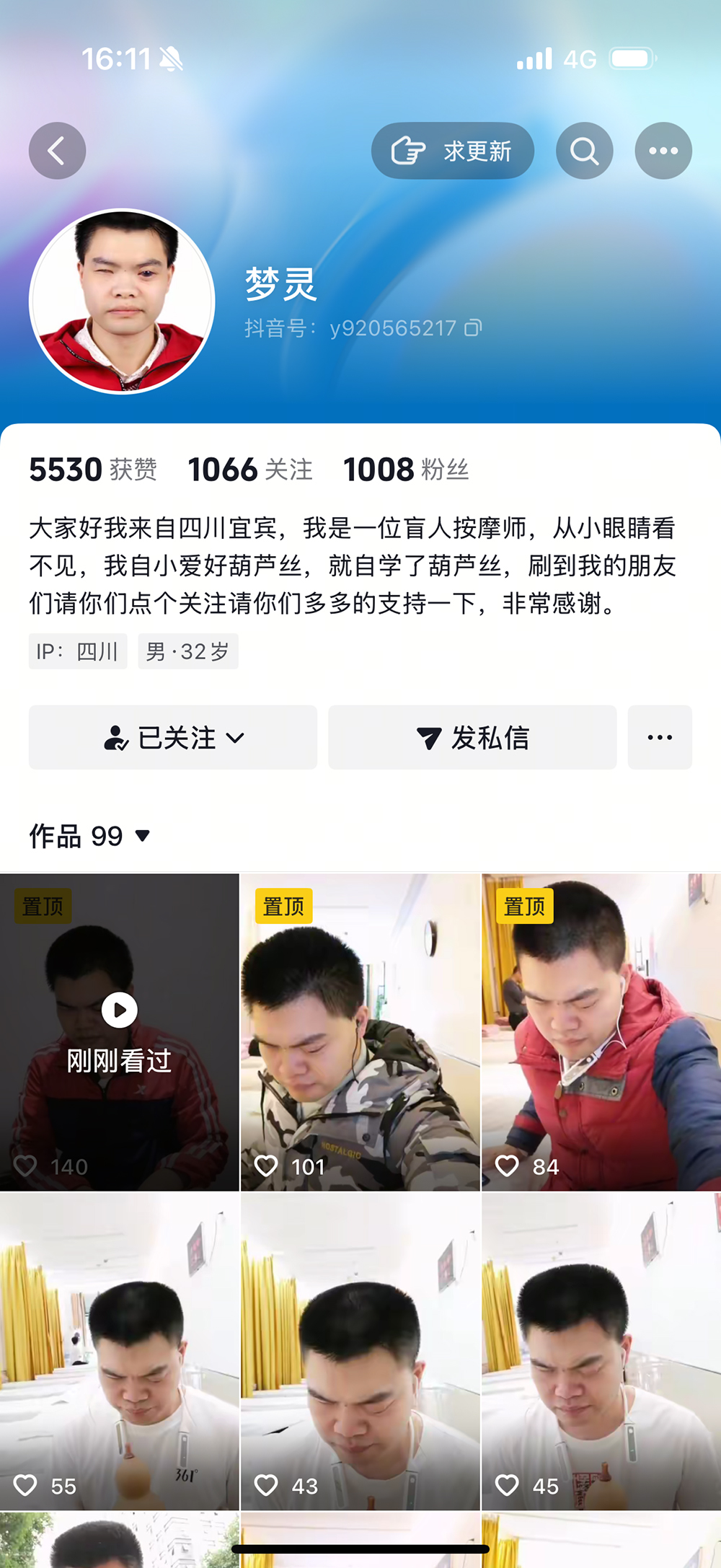Open the 1008 粉丝 followers list

click(406, 470)
